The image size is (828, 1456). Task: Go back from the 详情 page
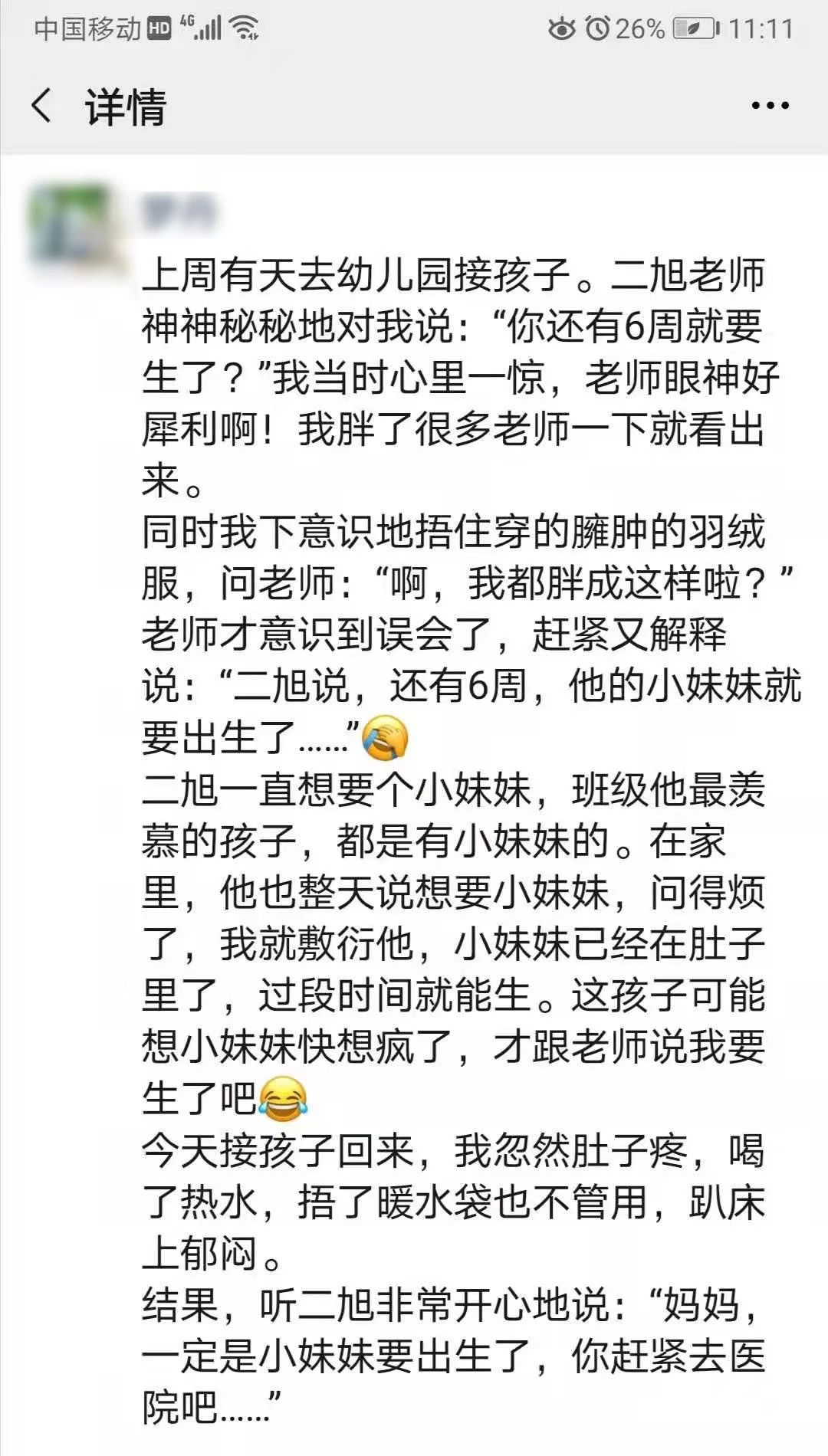coord(42,106)
